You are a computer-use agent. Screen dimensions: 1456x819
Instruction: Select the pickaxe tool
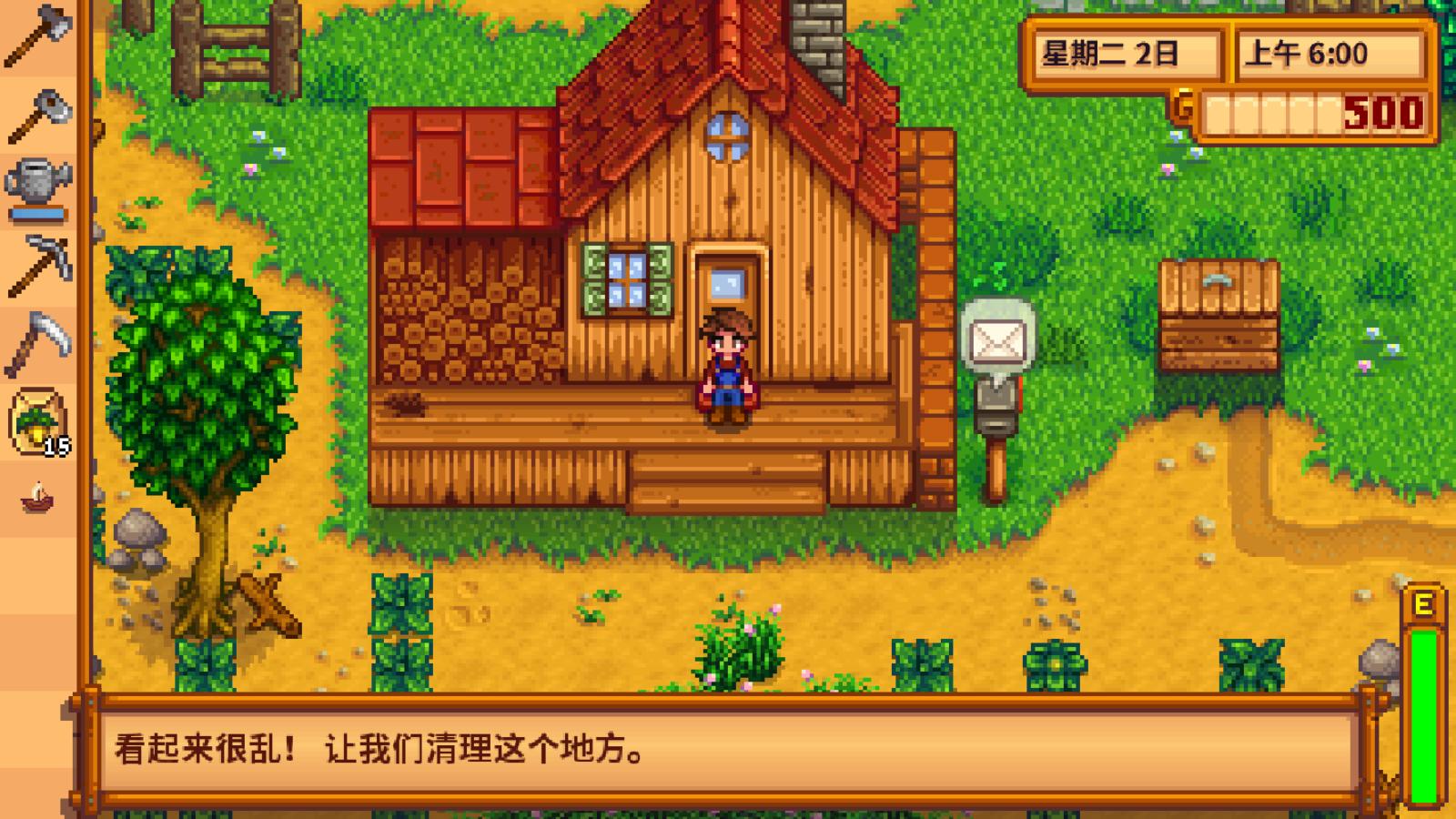(x=36, y=266)
